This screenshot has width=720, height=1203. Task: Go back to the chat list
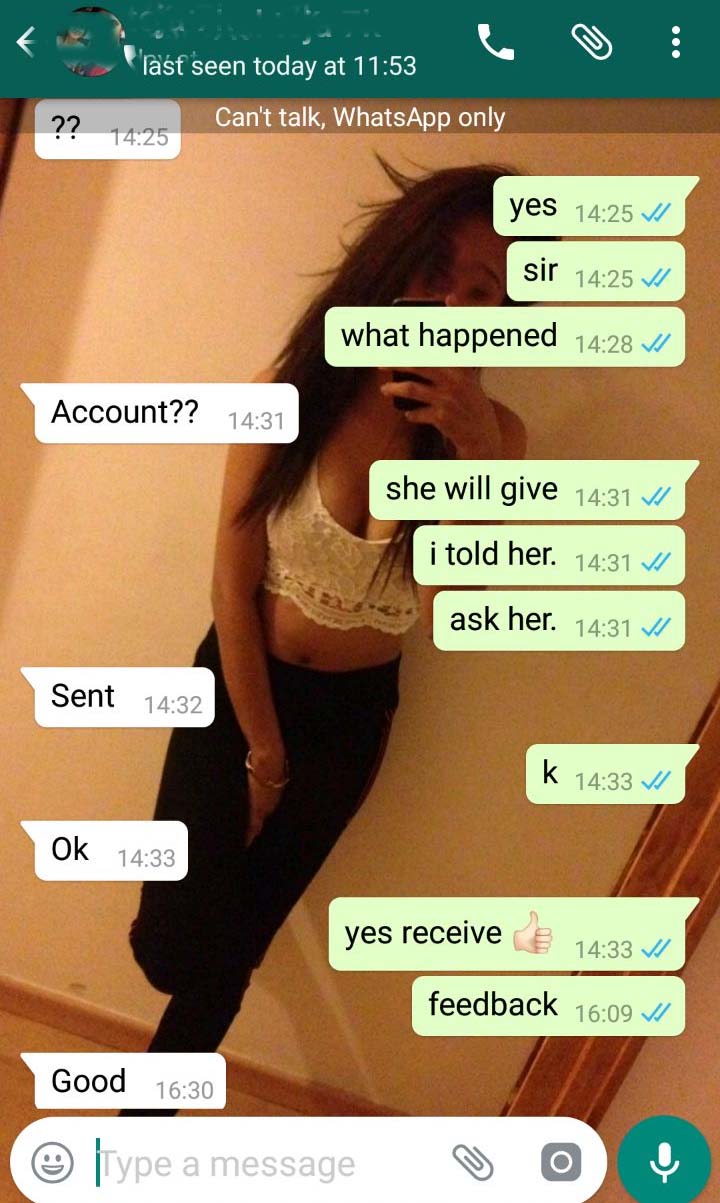26,42
